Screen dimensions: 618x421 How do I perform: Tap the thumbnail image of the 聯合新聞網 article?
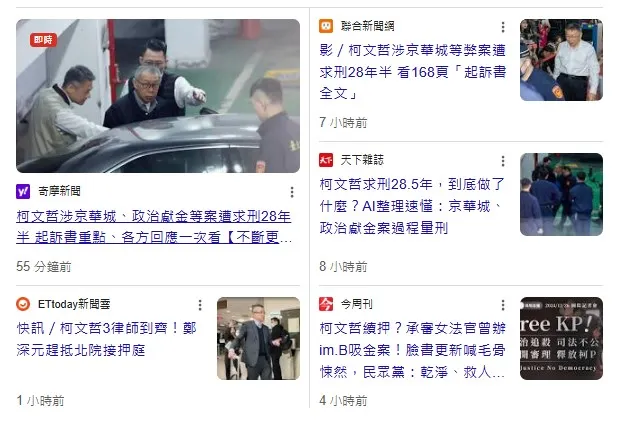point(560,60)
